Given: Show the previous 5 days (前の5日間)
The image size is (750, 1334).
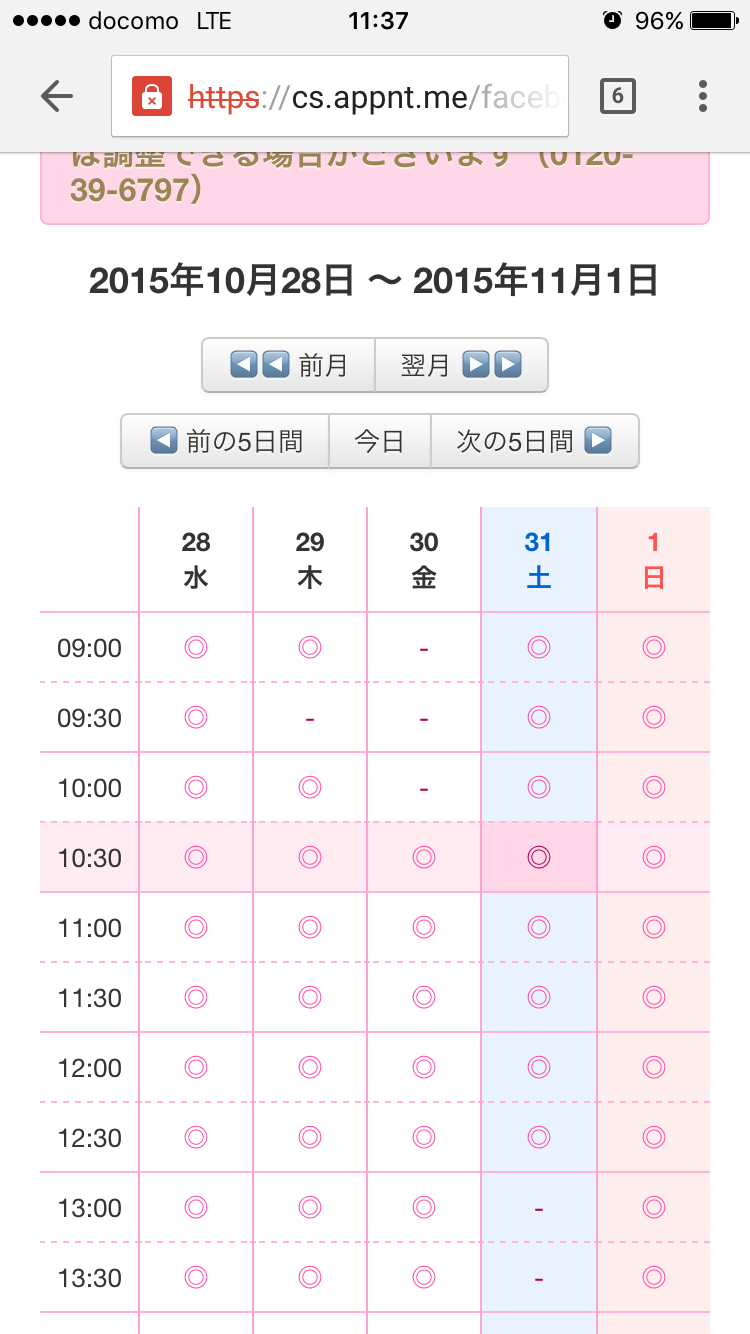Looking at the screenshot, I should [225, 441].
